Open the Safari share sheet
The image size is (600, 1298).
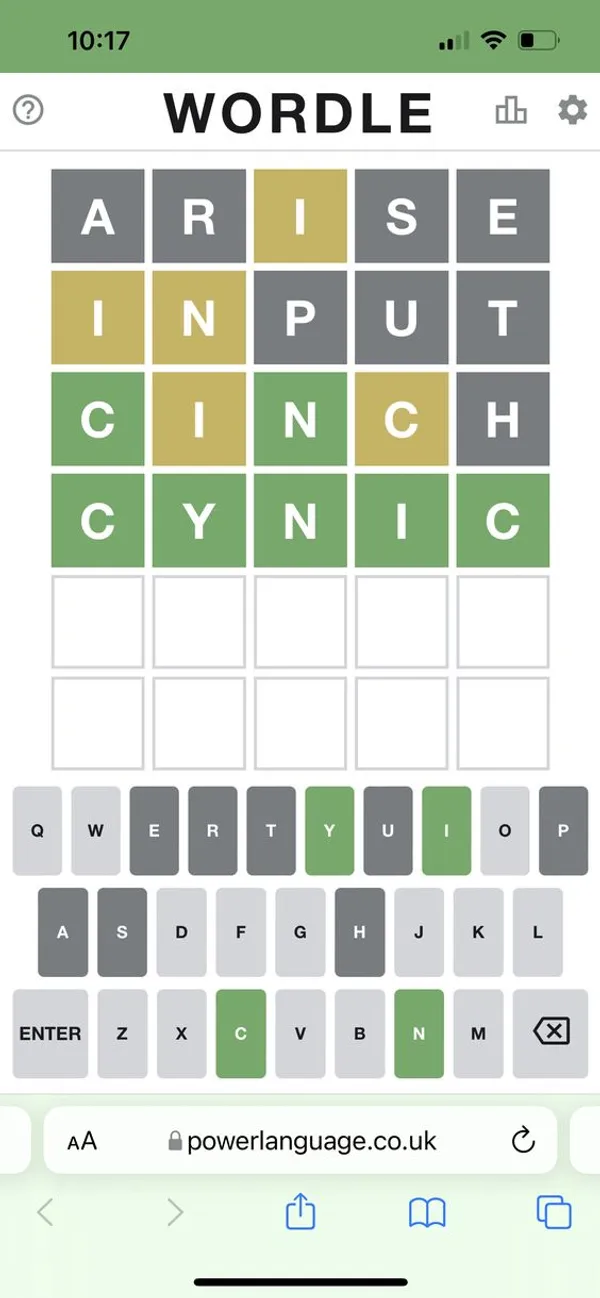coord(301,1213)
